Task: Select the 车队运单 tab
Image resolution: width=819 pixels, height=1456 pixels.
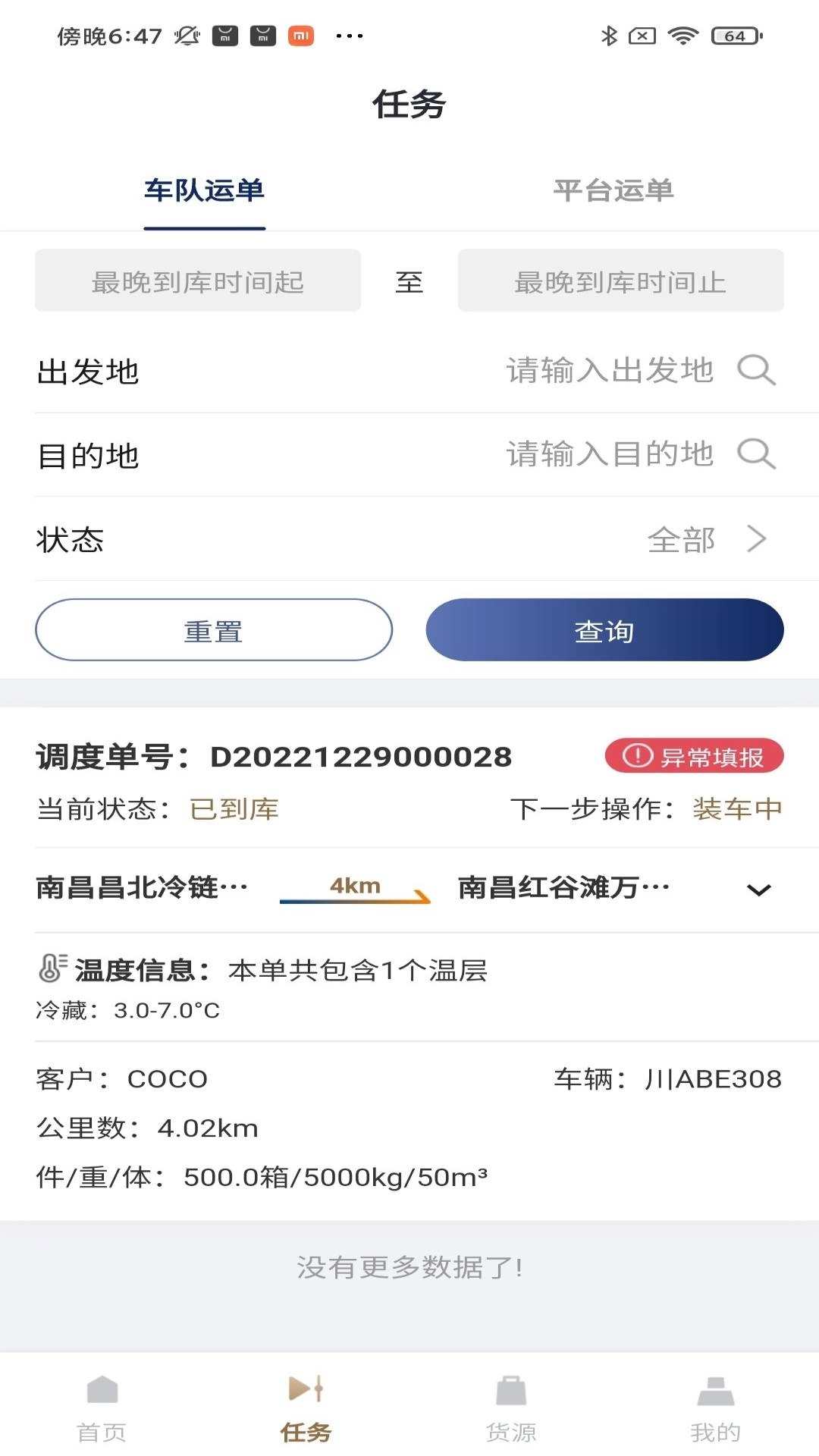Action: (x=205, y=192)
